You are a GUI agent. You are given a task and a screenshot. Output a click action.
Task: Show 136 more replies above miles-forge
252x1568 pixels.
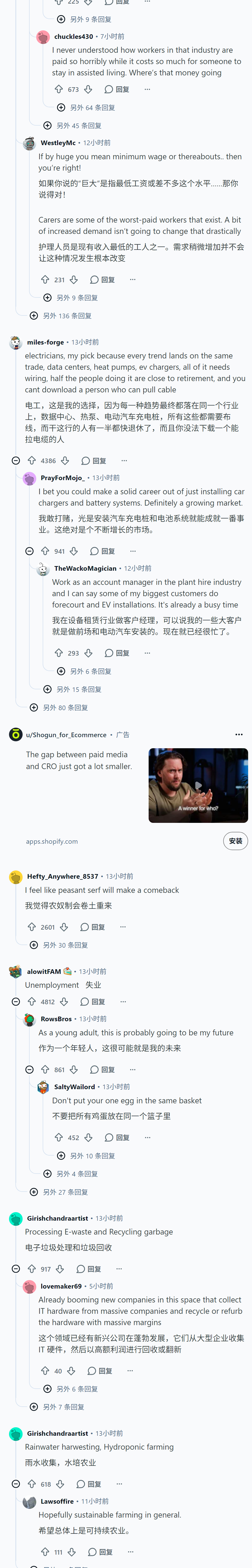coord(61,316)
